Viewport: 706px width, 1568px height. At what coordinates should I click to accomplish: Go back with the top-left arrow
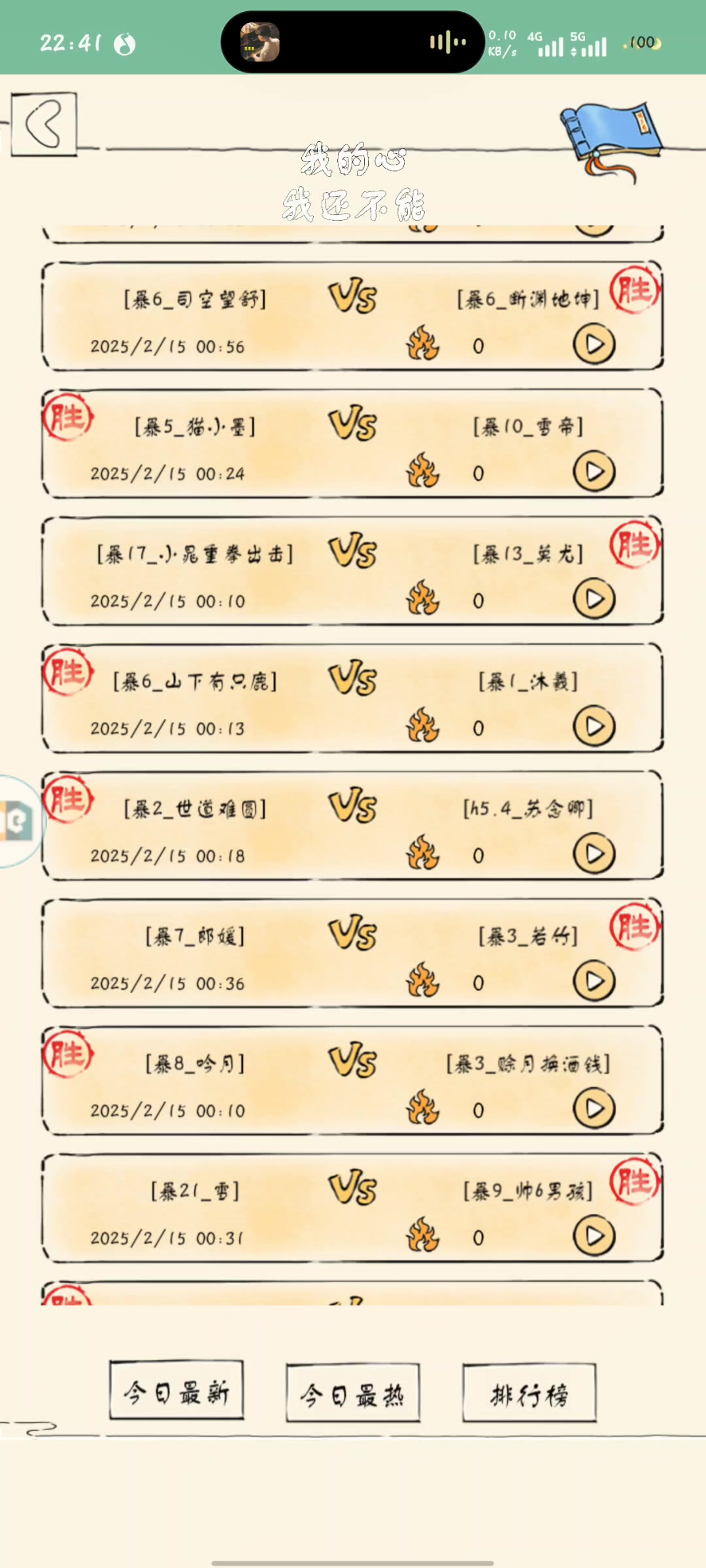(x=44, y=124)
